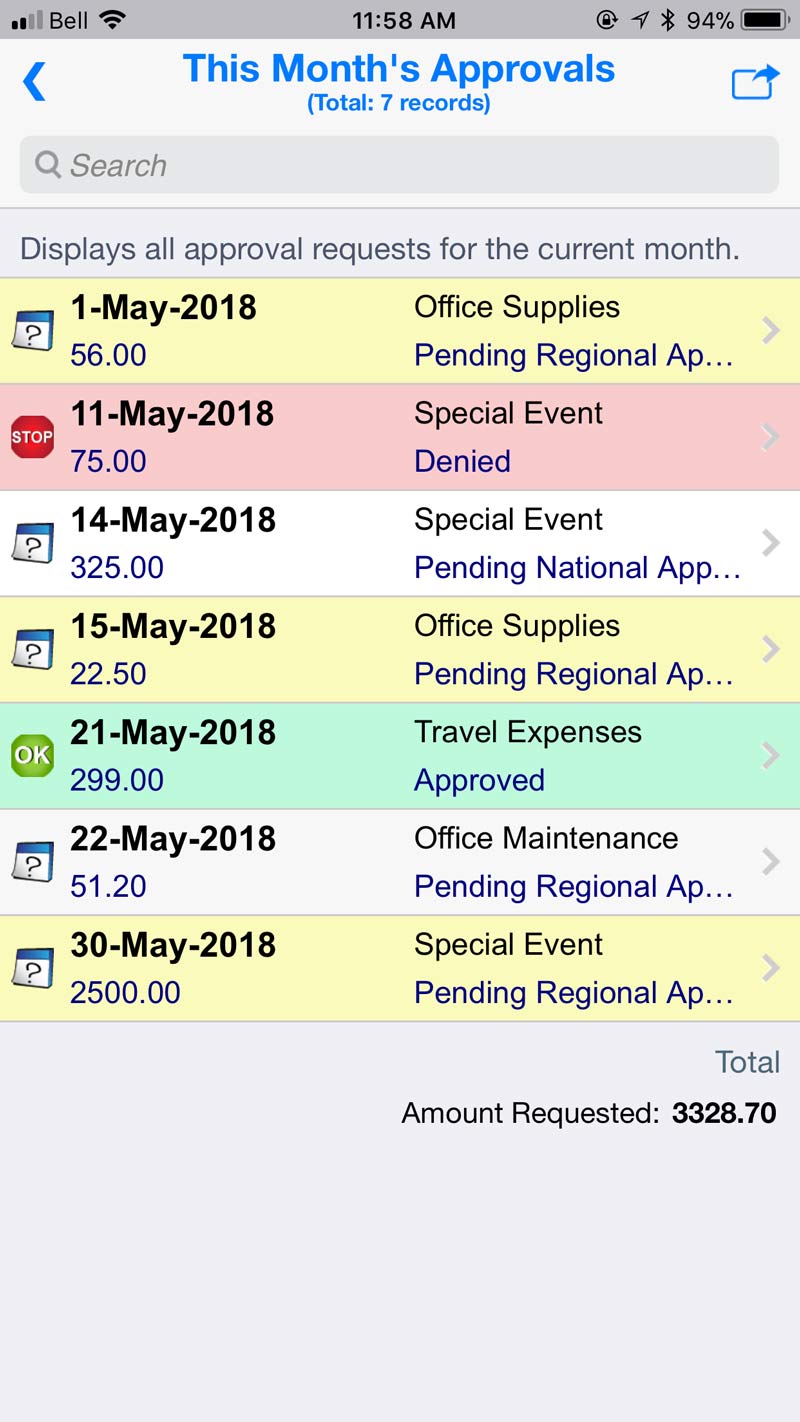This screenshot has height=1422, width=800.
Task: Tap the share icon in the header
Action: (754, 82)
